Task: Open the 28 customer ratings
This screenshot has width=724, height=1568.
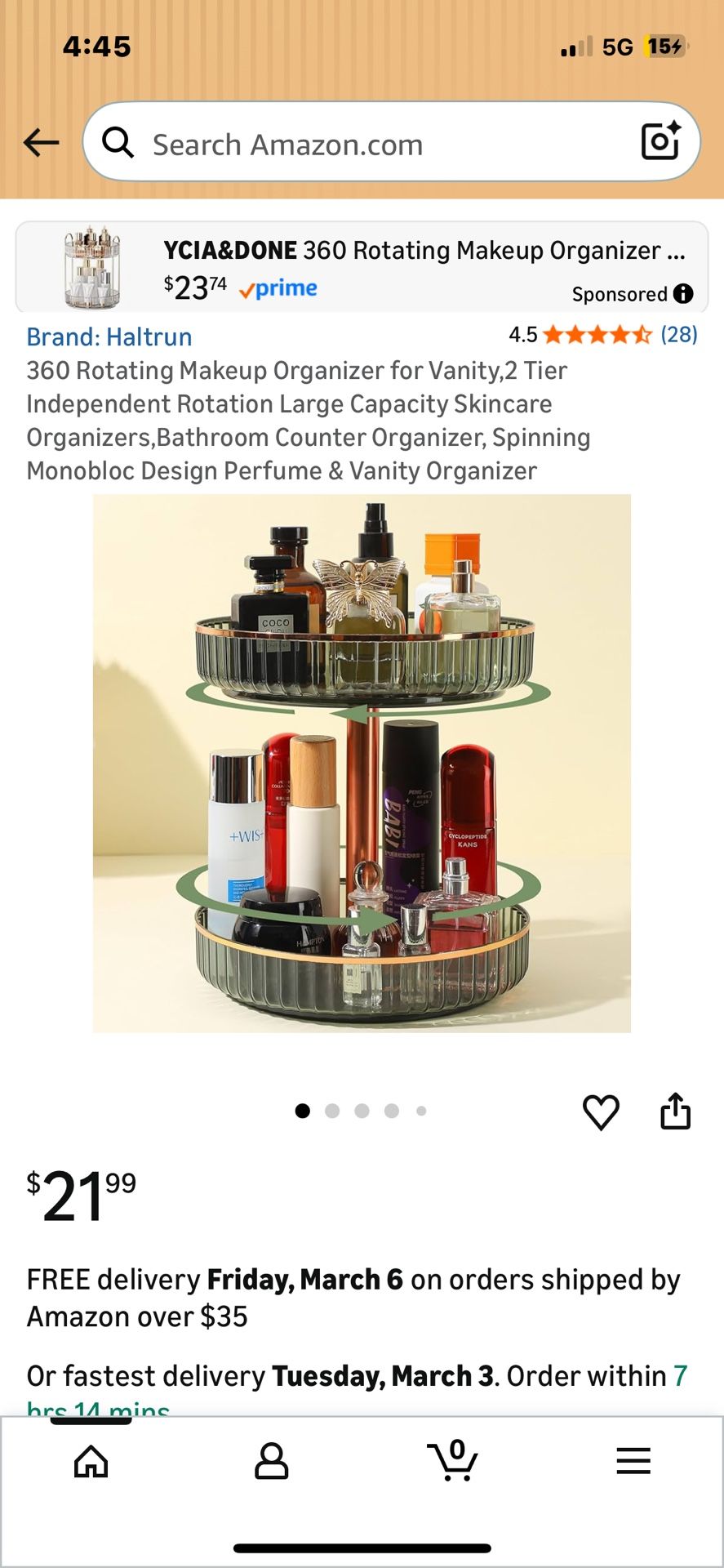Action: pyautogui.click(x=678, y=334)
